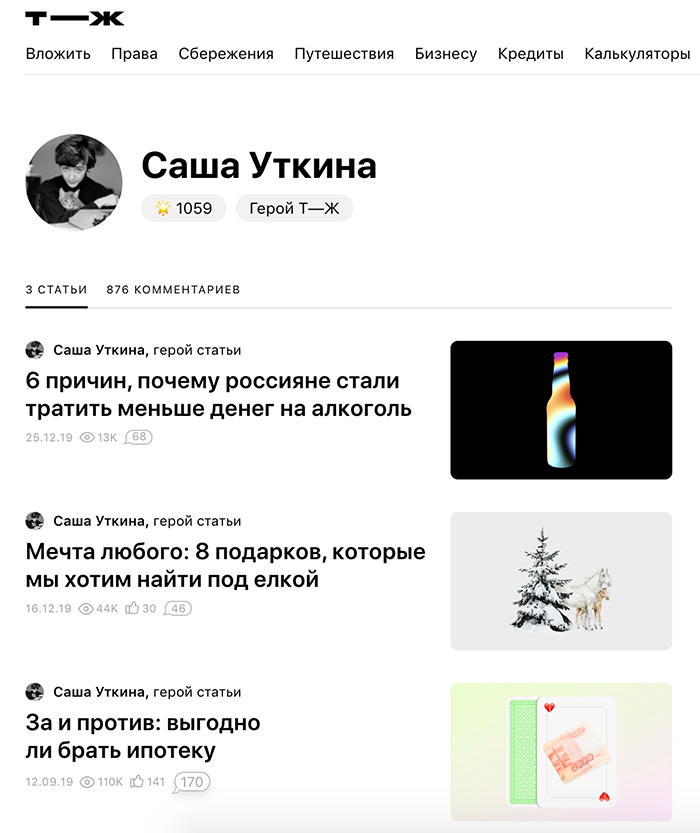Image resolution: width=700 pixels, height=833 pixels.
Task: Tap the Герой Т—Ж badge
Action: click(x=294, y=208)
